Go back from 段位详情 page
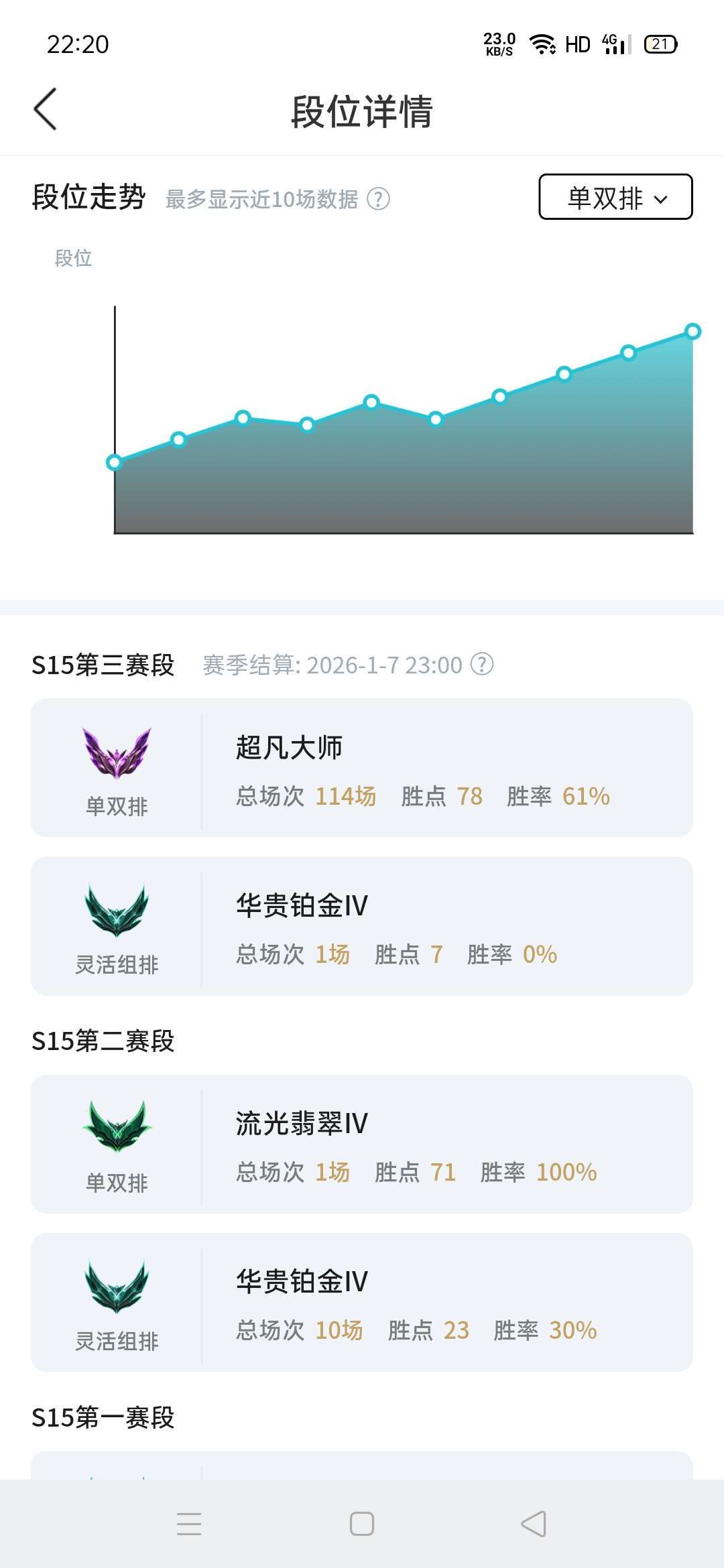The width and height of the screenshot is (724, 1568). 46,109
